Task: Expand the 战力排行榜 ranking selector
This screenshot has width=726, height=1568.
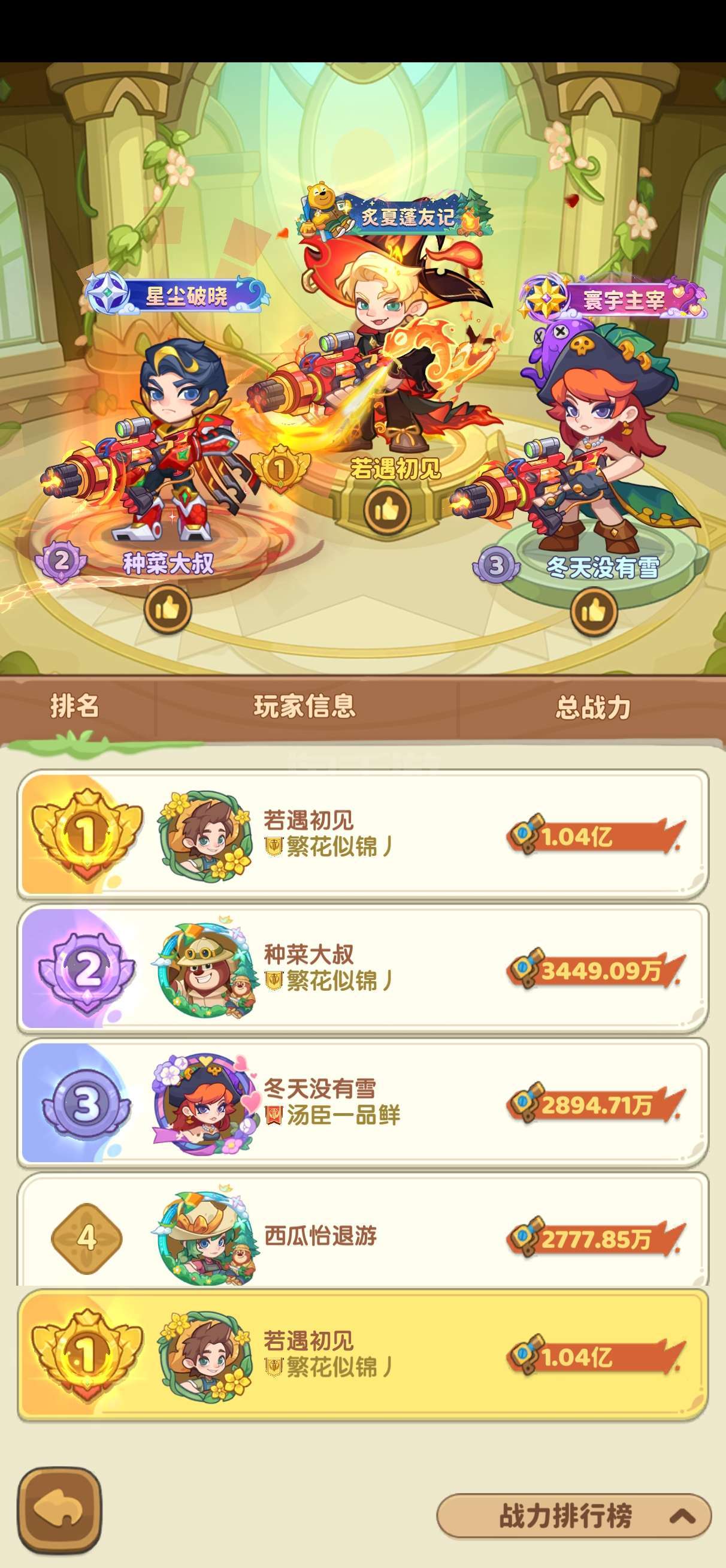Action: [574, 1515]
